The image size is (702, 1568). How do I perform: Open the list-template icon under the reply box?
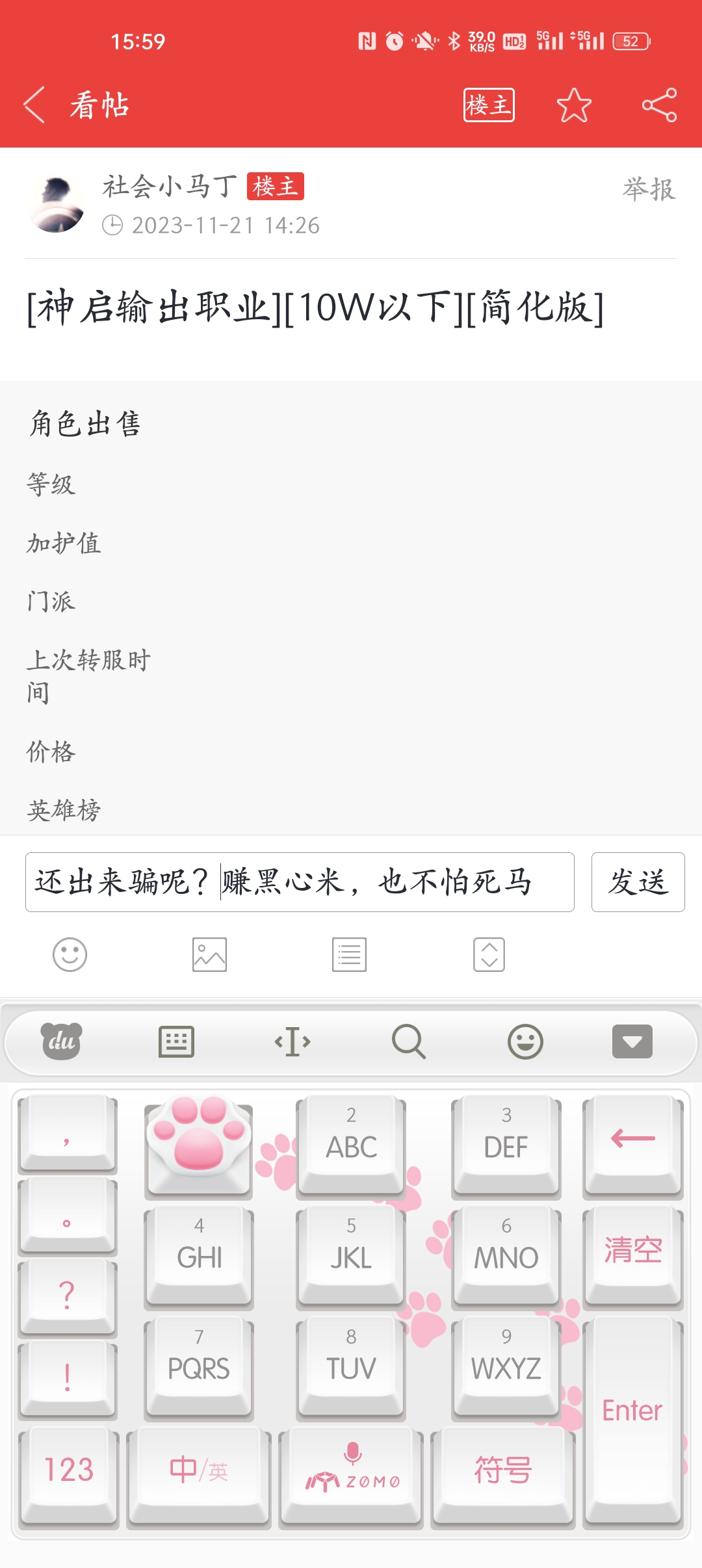[349, 954]
